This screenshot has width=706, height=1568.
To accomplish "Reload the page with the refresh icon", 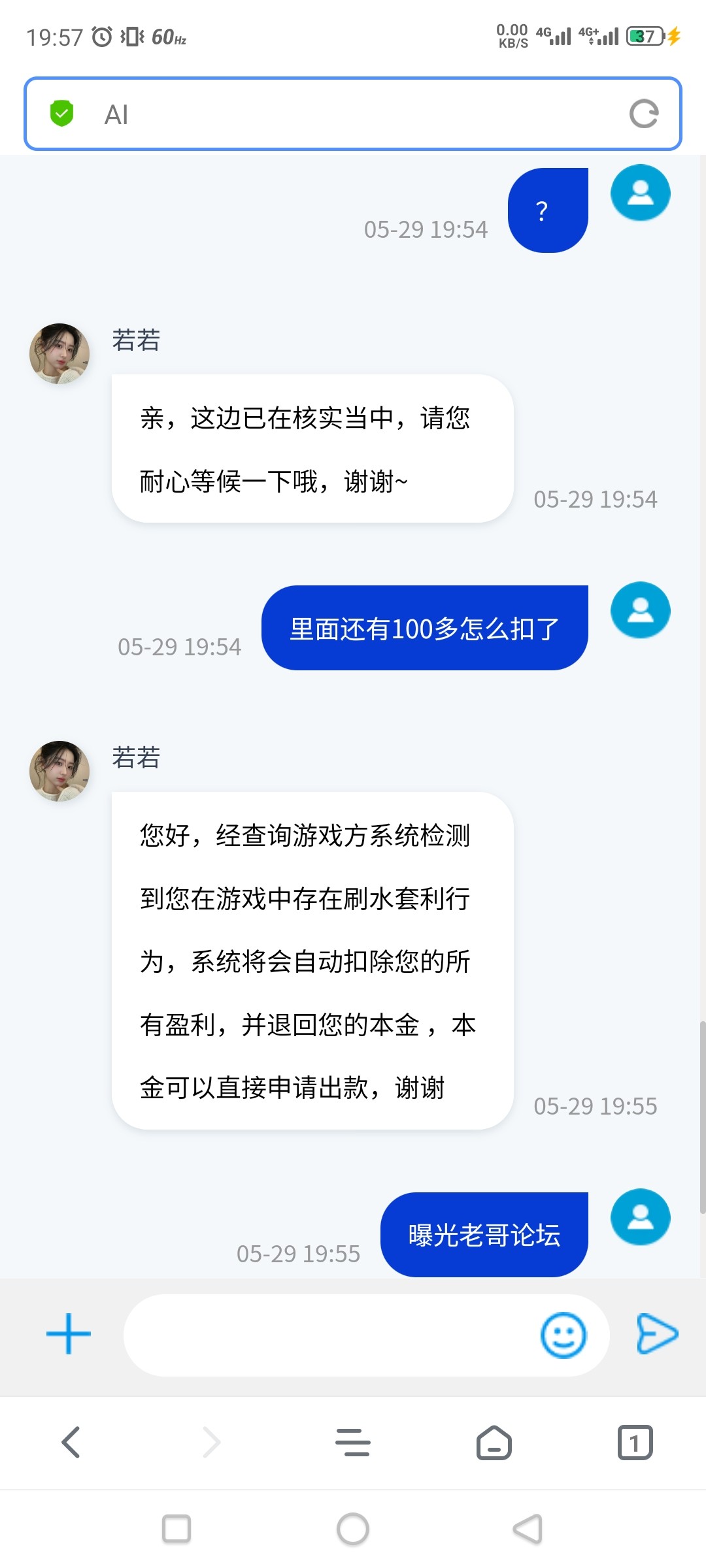I will [643, 114].
